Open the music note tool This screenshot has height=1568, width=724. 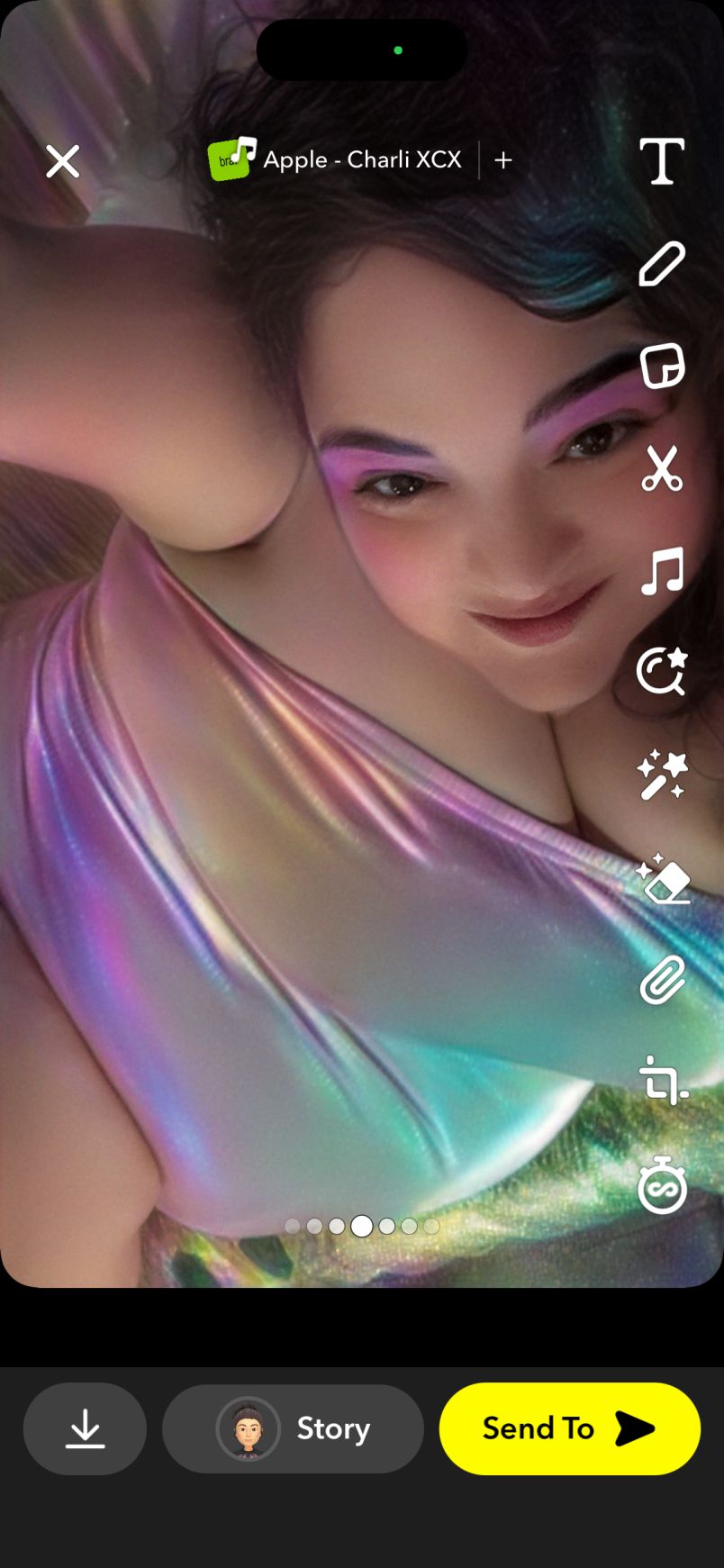662,571
